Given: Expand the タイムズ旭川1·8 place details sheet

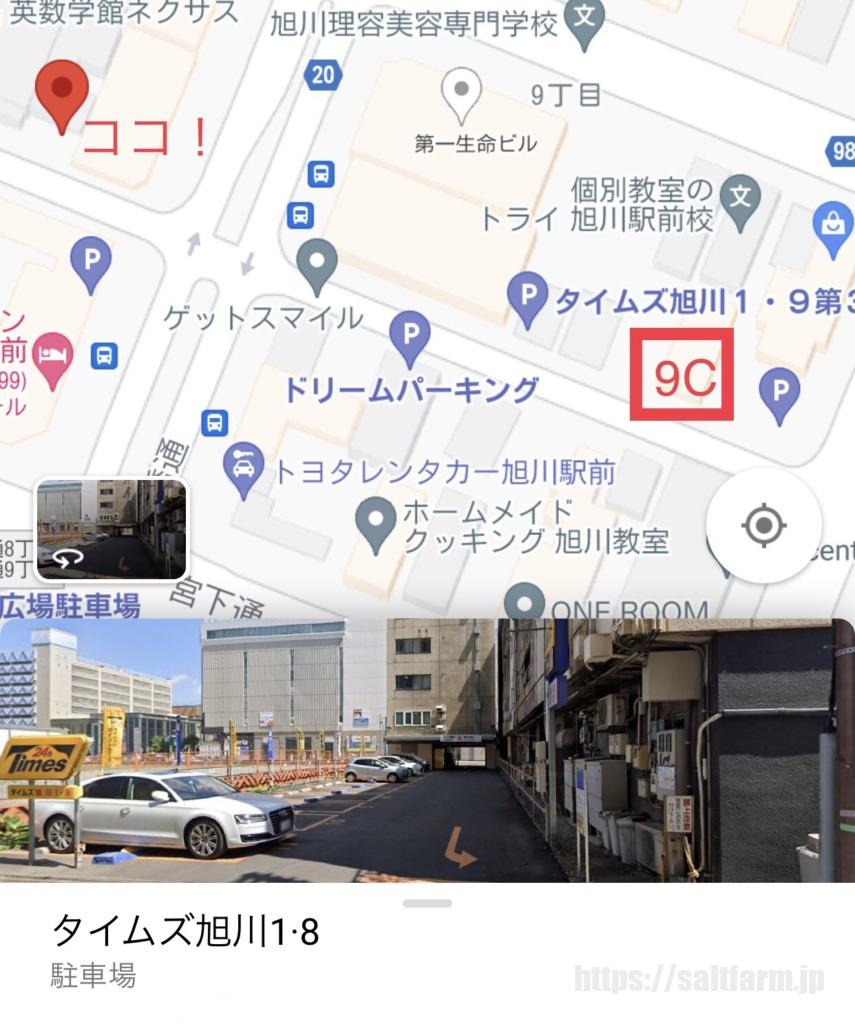Looking at the screenshot, I should pyautogui.click(x=427, y=903).
